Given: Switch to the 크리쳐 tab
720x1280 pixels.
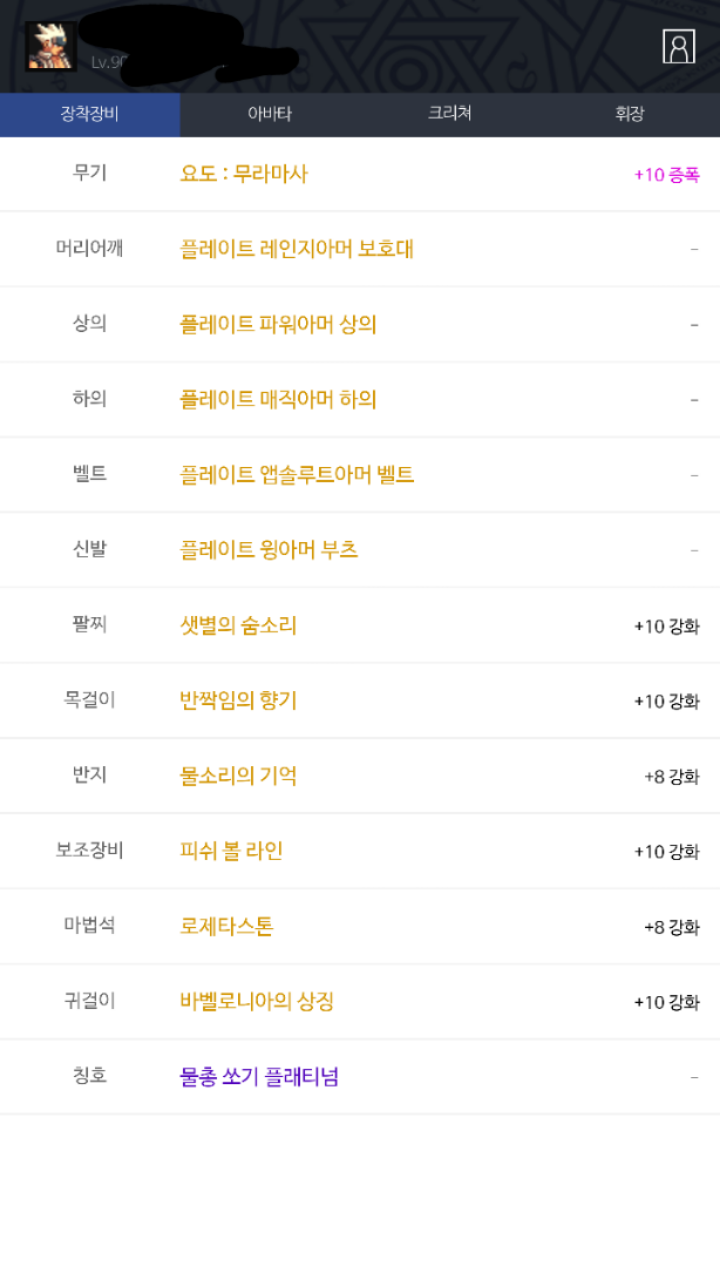Looking at the screenshot, I should point(450,114).
